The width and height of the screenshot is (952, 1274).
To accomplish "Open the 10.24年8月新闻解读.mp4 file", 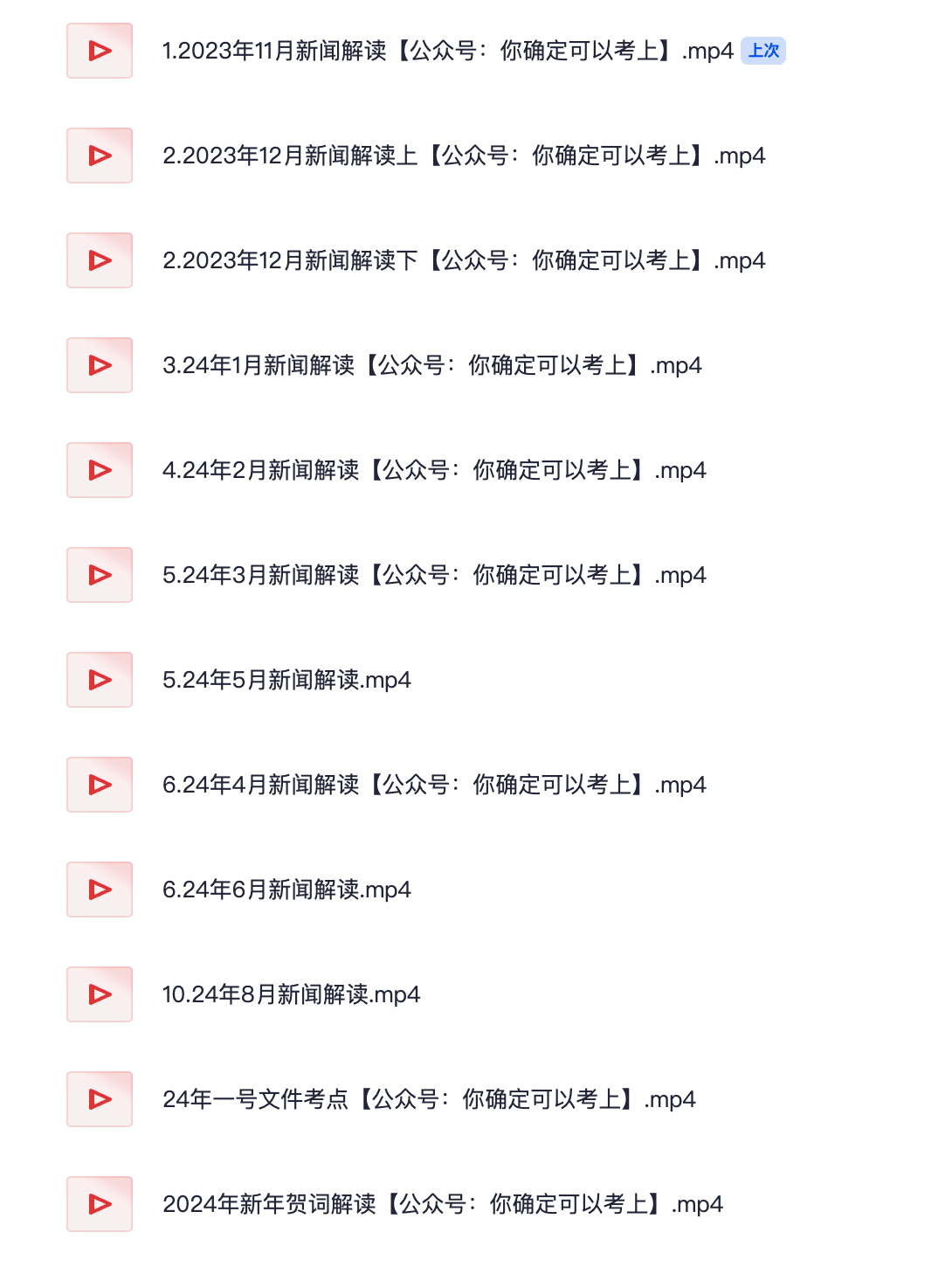I will [x=292, y=994].
